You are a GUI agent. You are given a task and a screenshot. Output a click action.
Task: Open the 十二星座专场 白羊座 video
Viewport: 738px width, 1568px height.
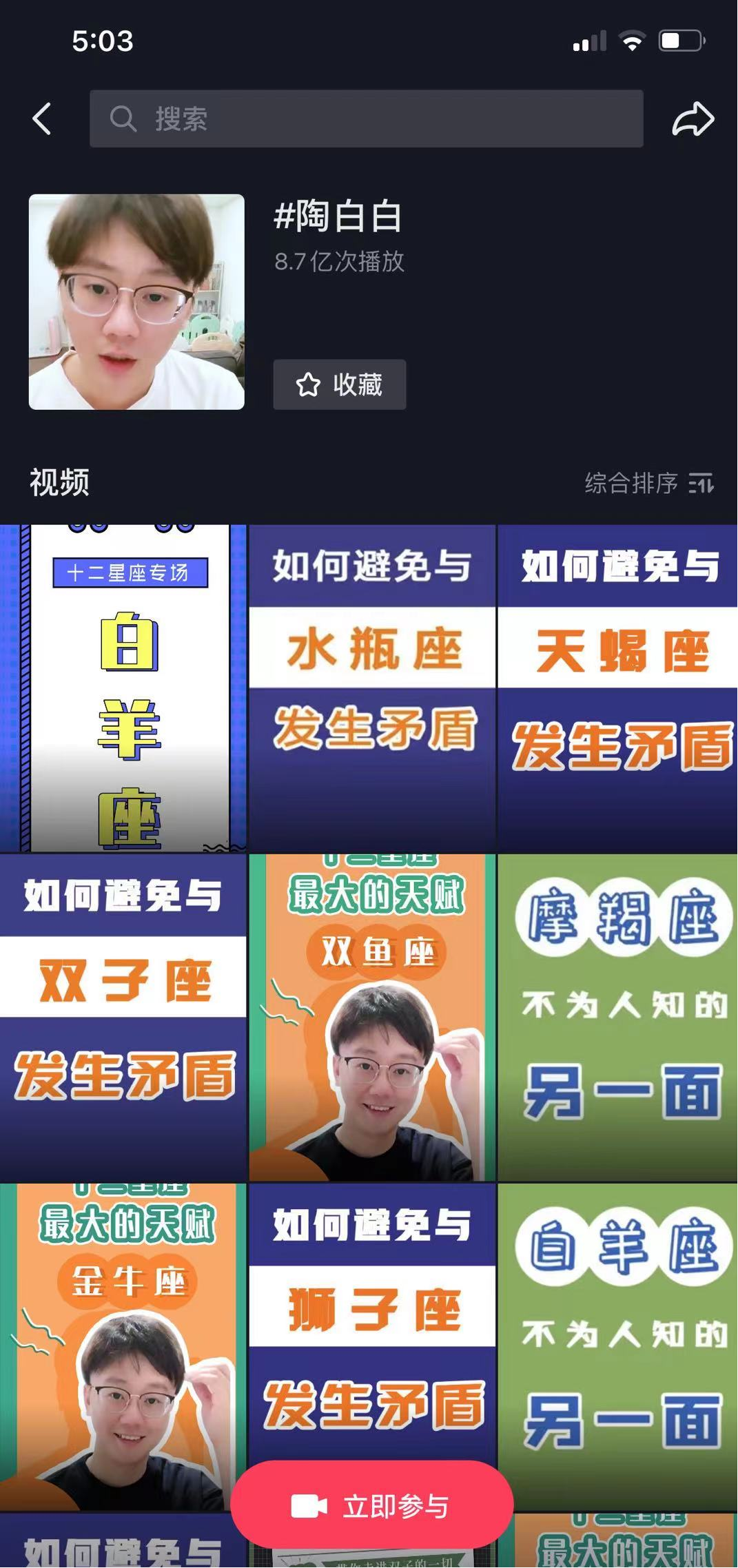(123, 688)
